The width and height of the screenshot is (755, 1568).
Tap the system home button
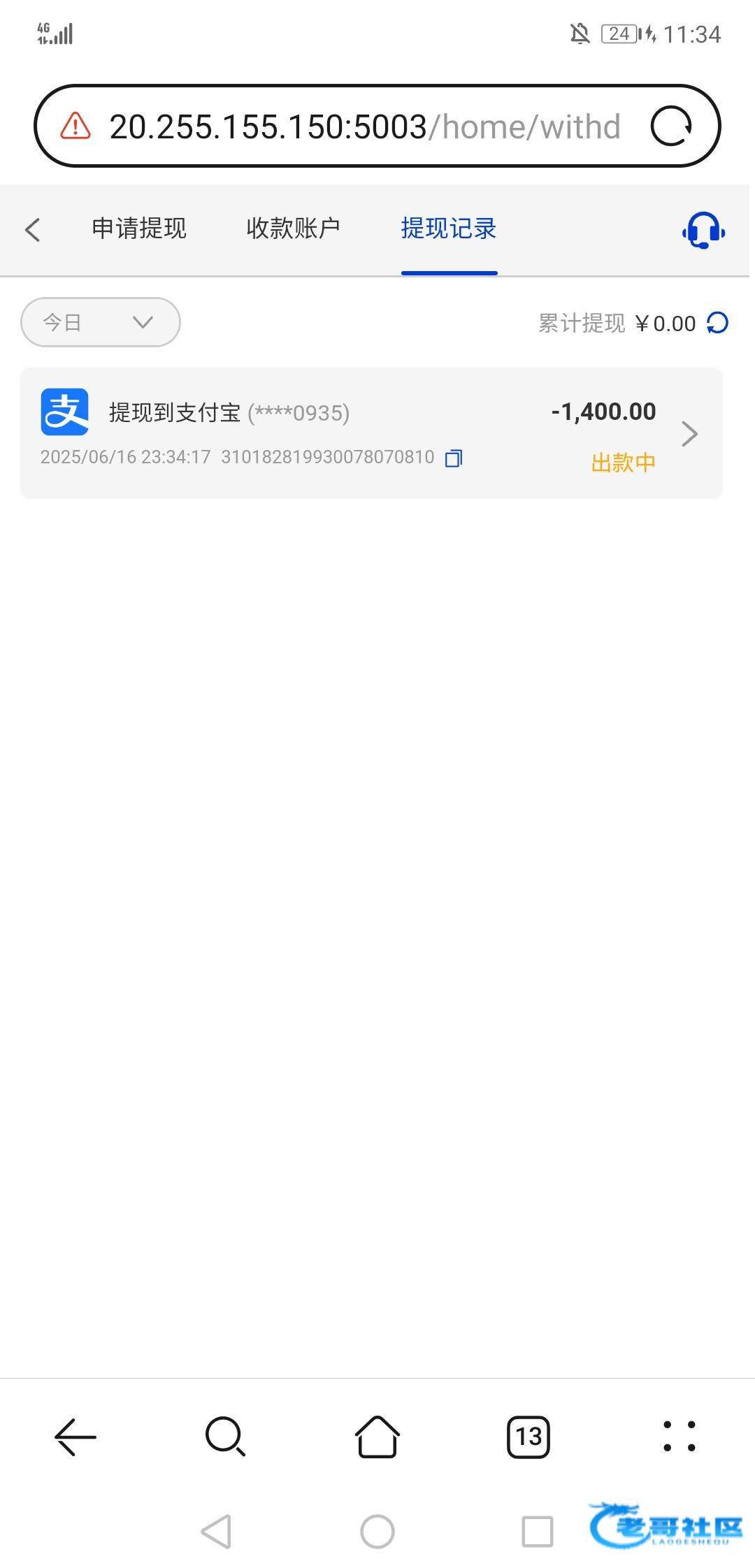(x=377, y=1532)
